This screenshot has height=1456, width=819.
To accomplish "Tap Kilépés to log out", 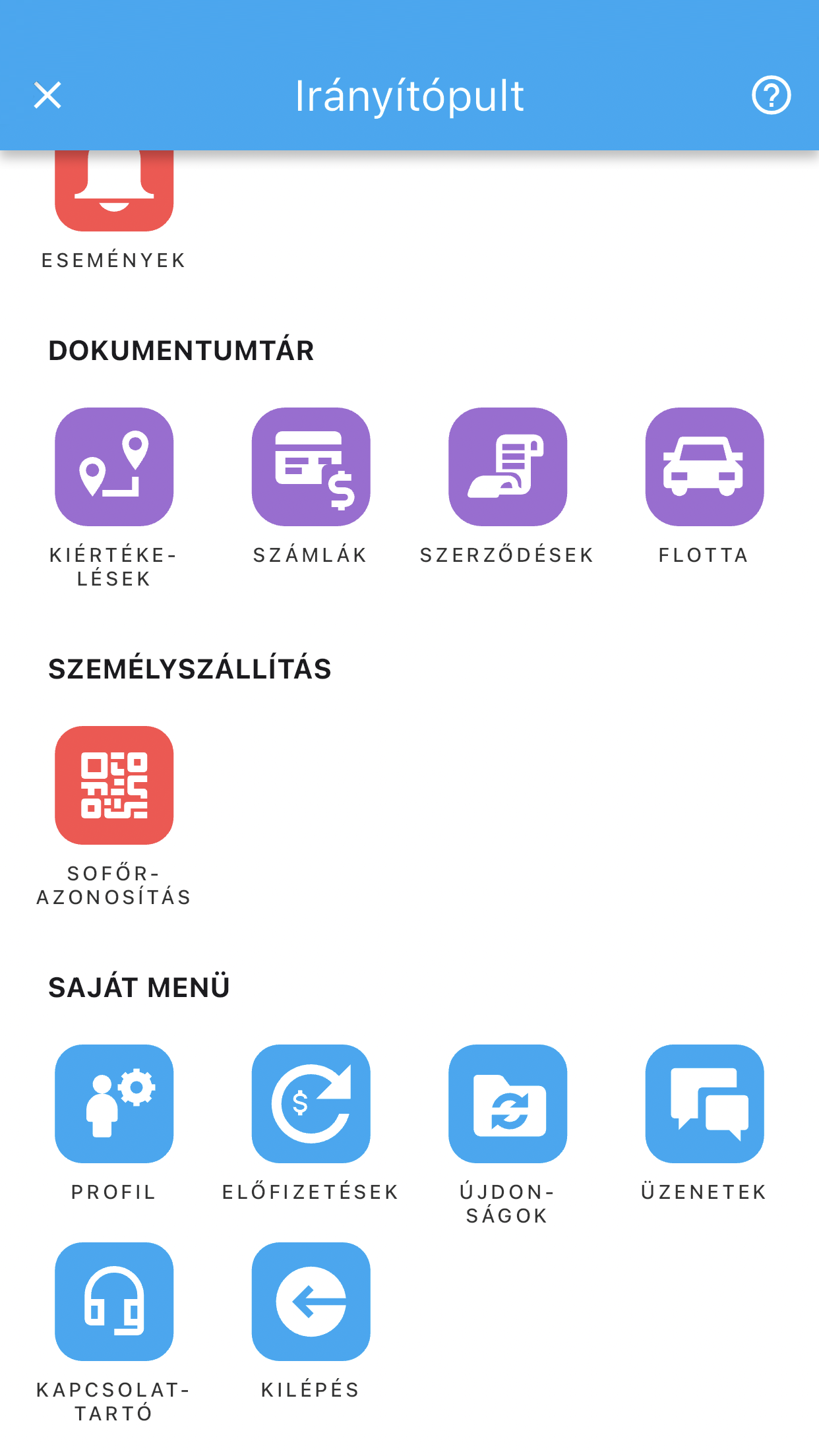I will click(311, 1302).
